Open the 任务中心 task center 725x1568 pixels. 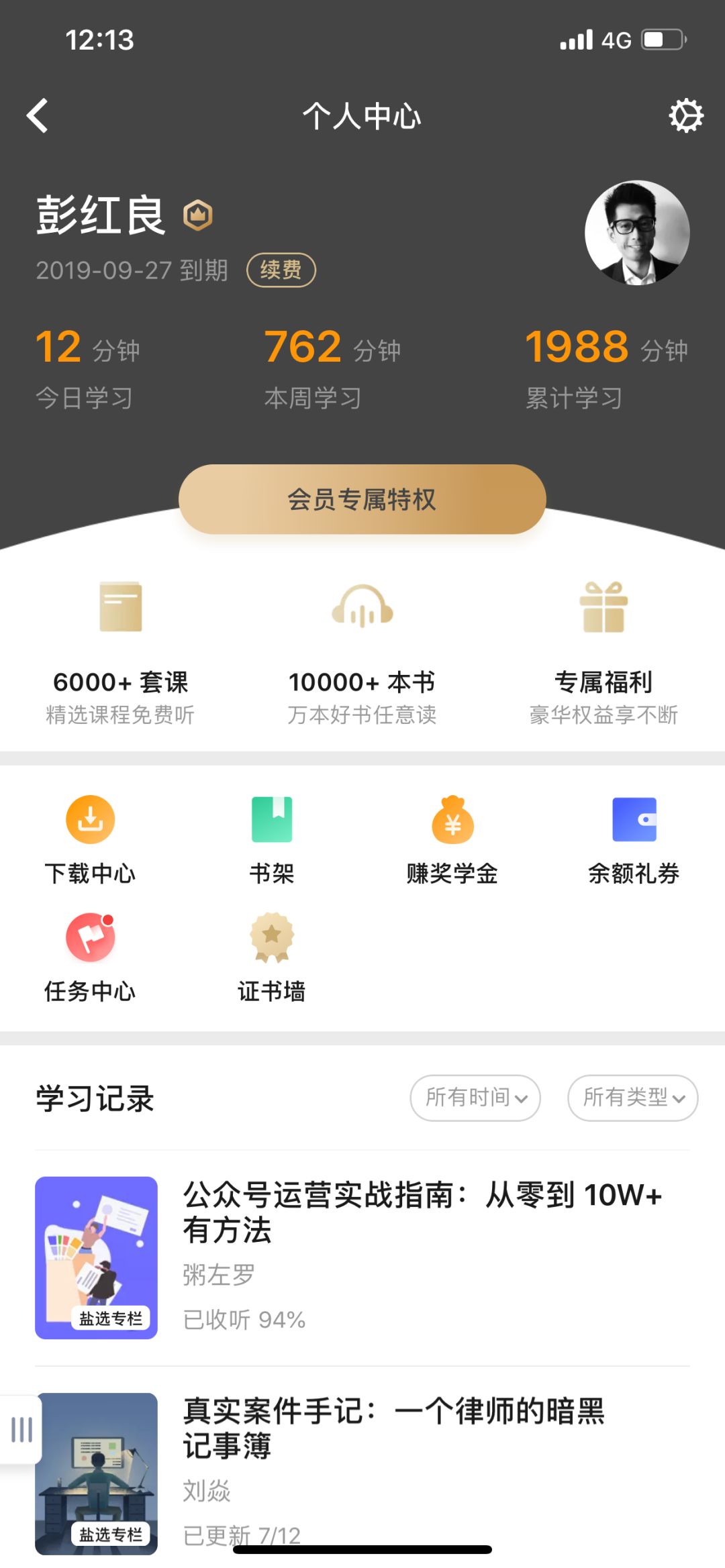click(x=89, y=955)
